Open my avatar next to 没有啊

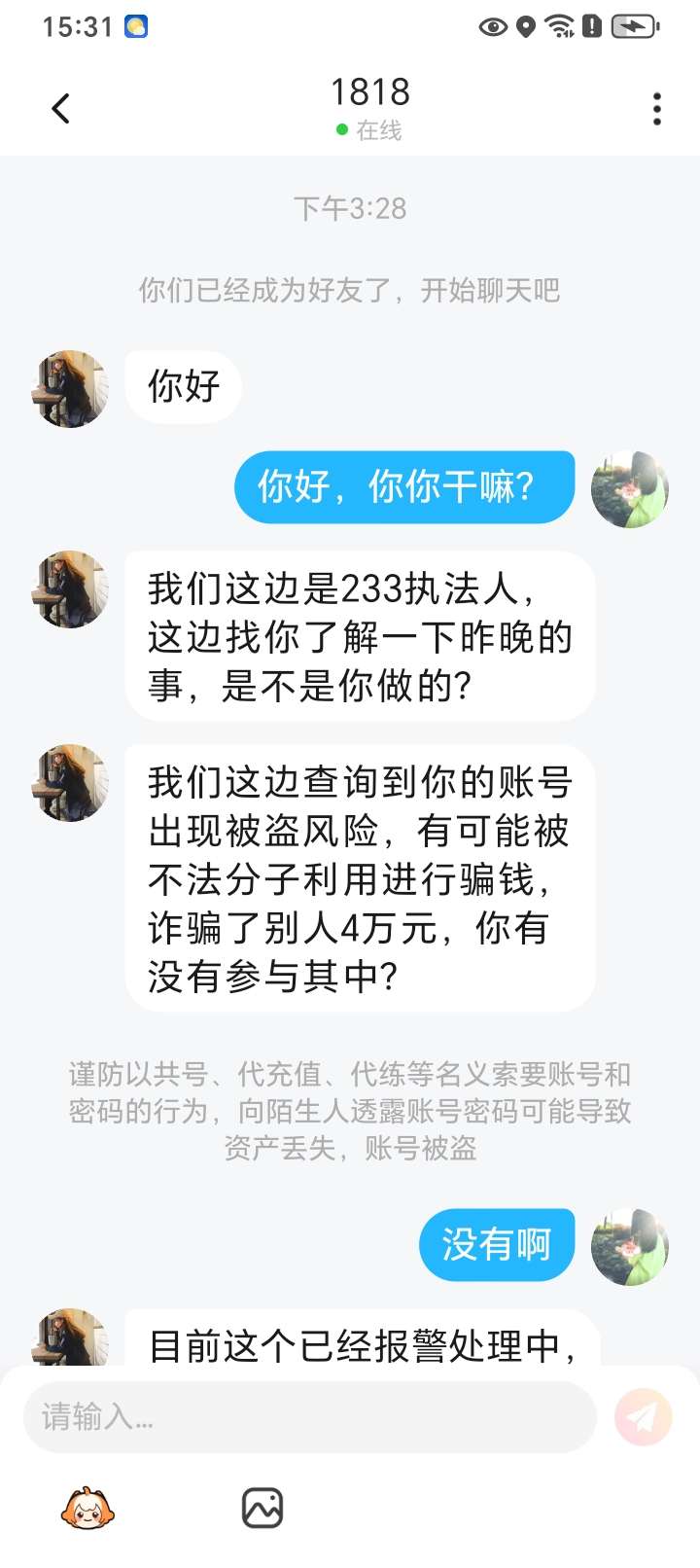(629, 1247)
